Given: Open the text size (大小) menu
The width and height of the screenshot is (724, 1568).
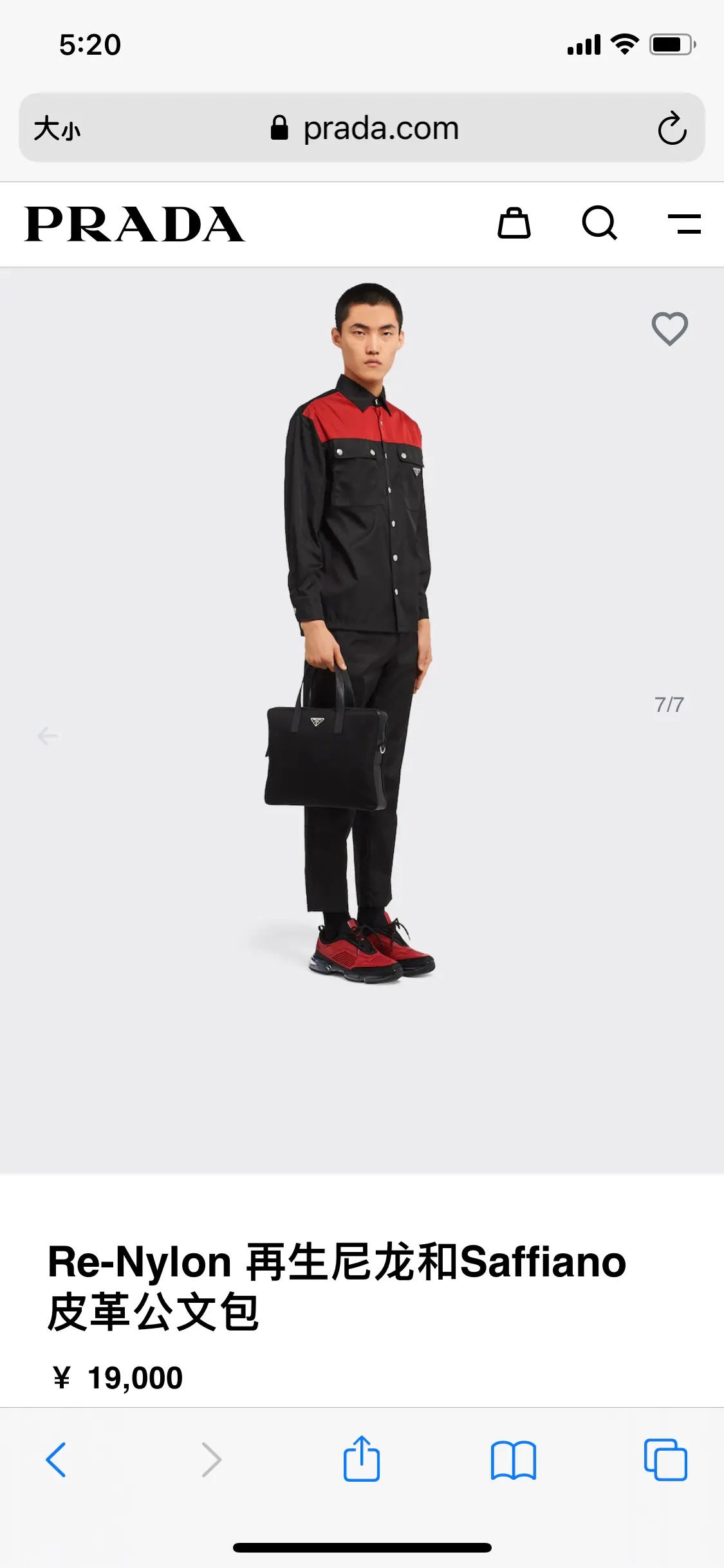Looking at the screenshot, I should click(57, 128).
